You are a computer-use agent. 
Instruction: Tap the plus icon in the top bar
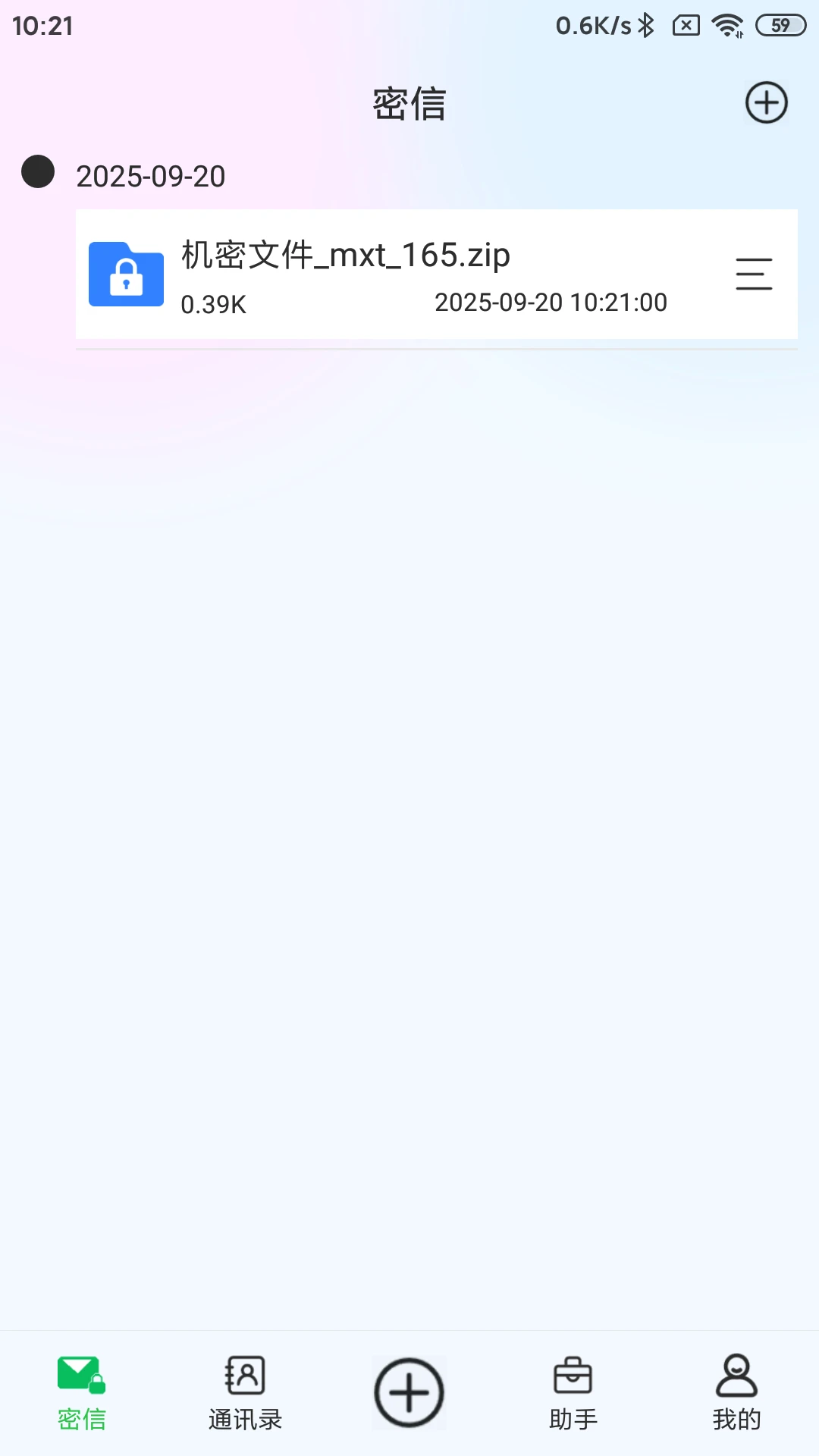[x=766, y=102]
